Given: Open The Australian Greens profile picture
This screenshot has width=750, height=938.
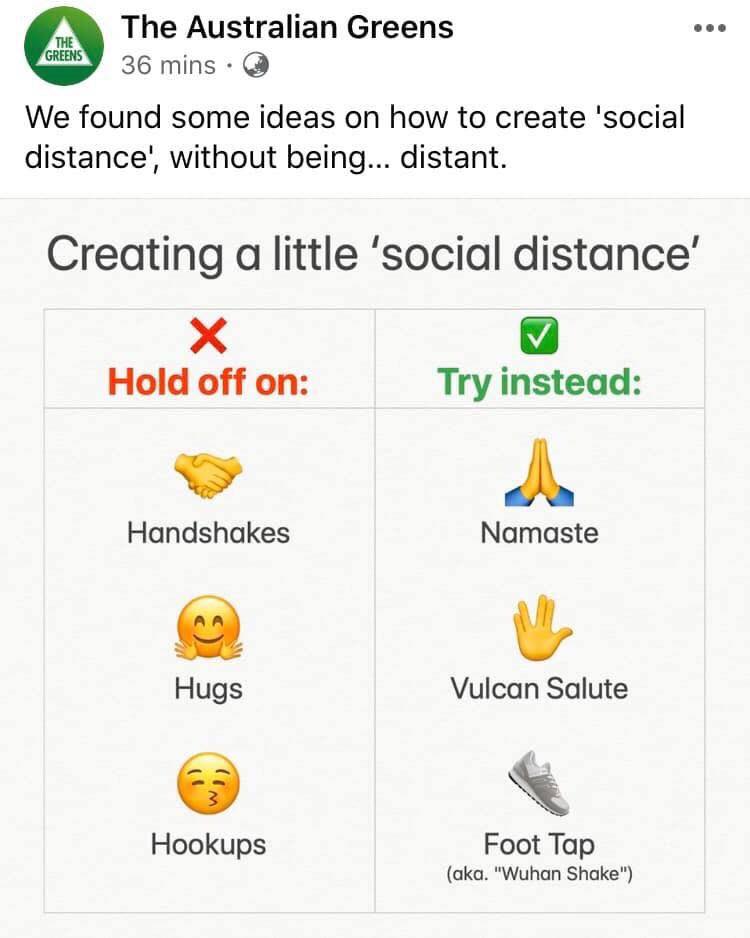Looking at the screenshot, I should point(62,46).
